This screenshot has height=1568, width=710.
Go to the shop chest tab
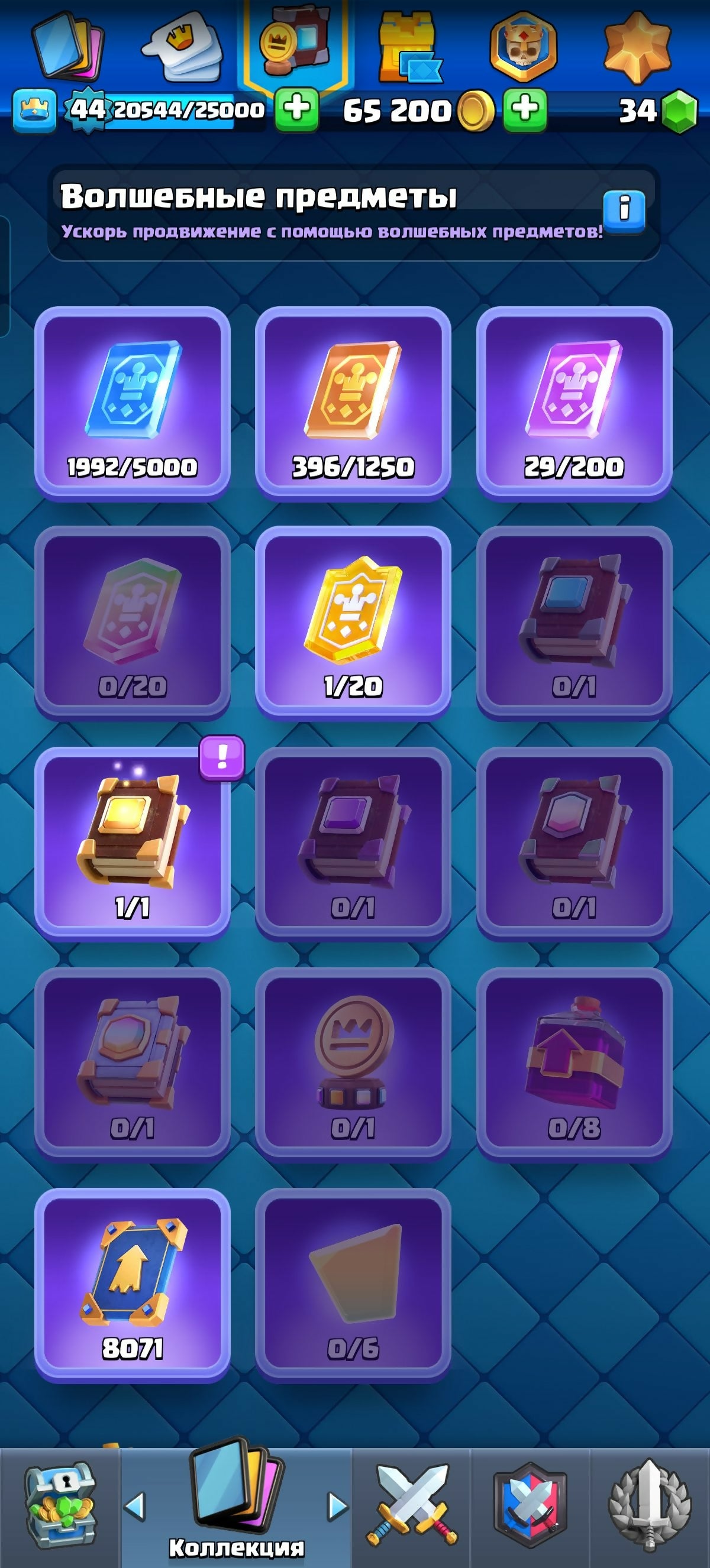(59, 1506)
